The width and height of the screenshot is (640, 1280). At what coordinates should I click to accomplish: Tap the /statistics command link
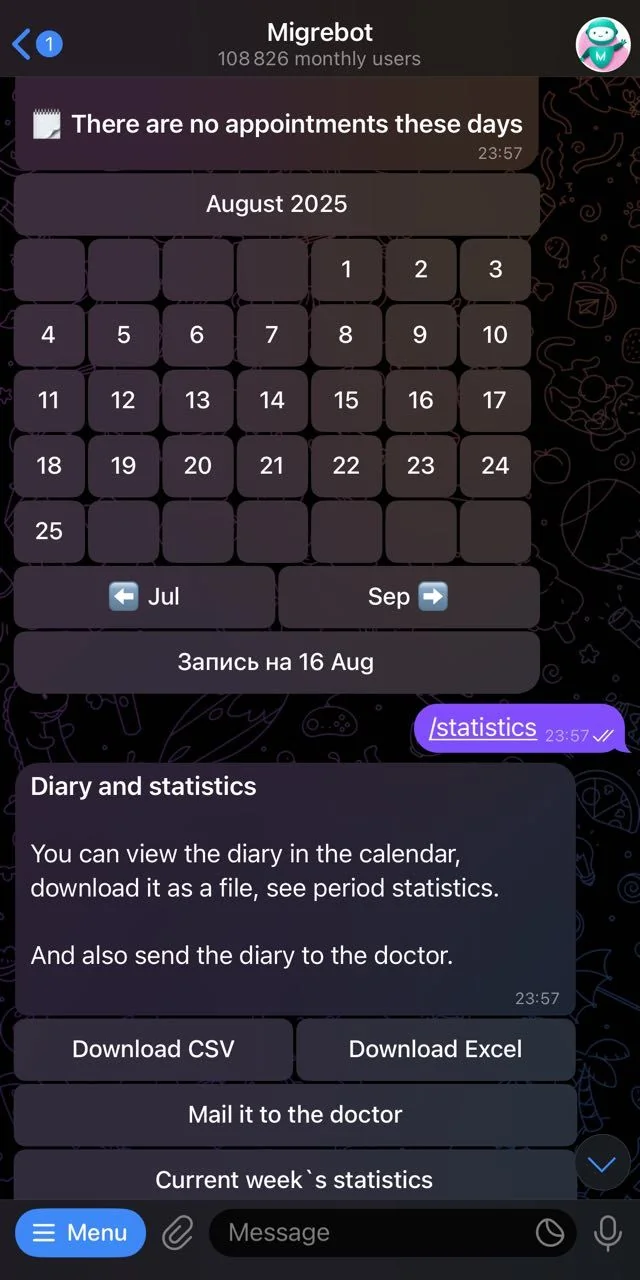point(483,727)
